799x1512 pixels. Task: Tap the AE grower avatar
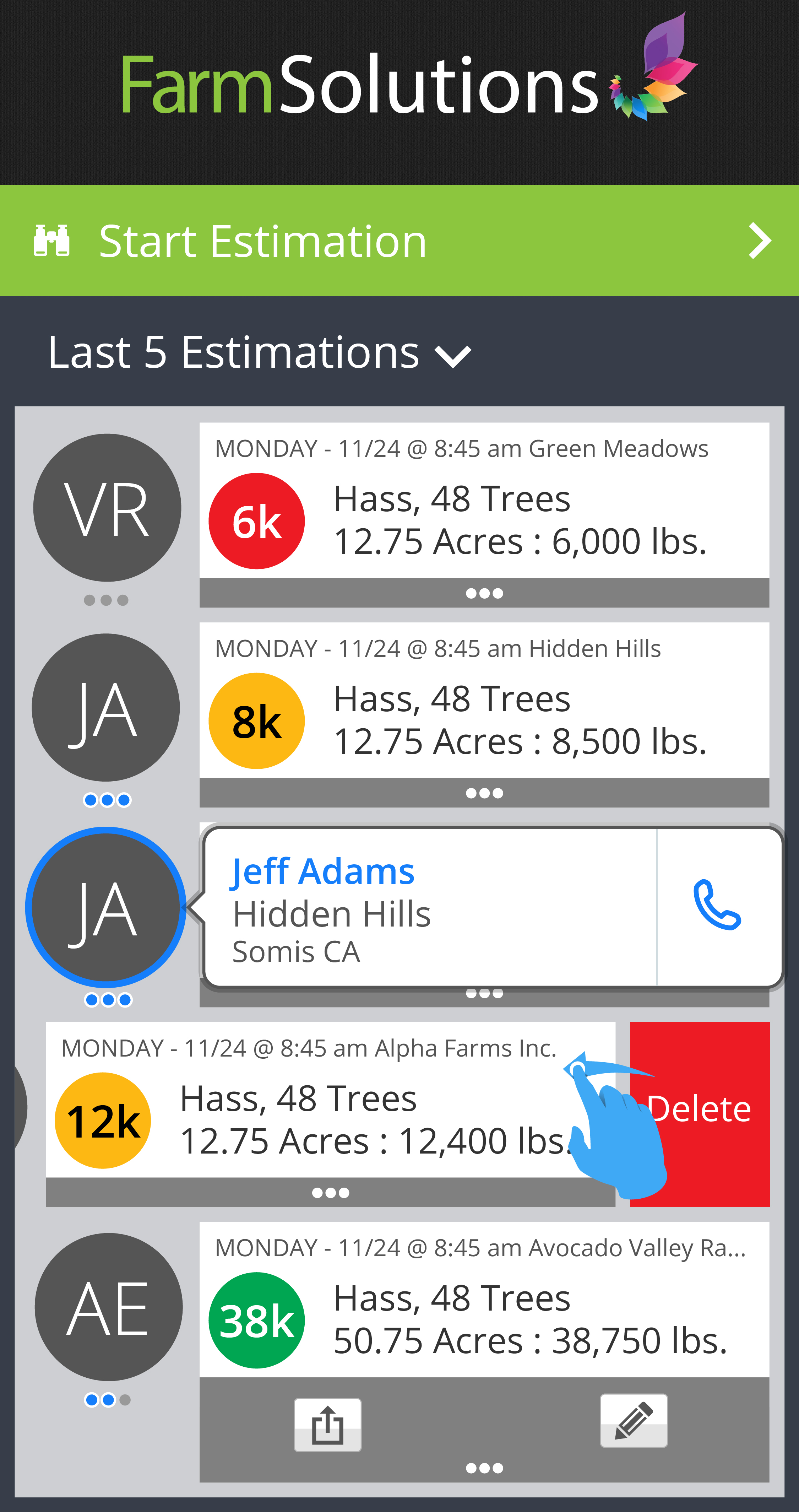click(x=108, y=1308)
